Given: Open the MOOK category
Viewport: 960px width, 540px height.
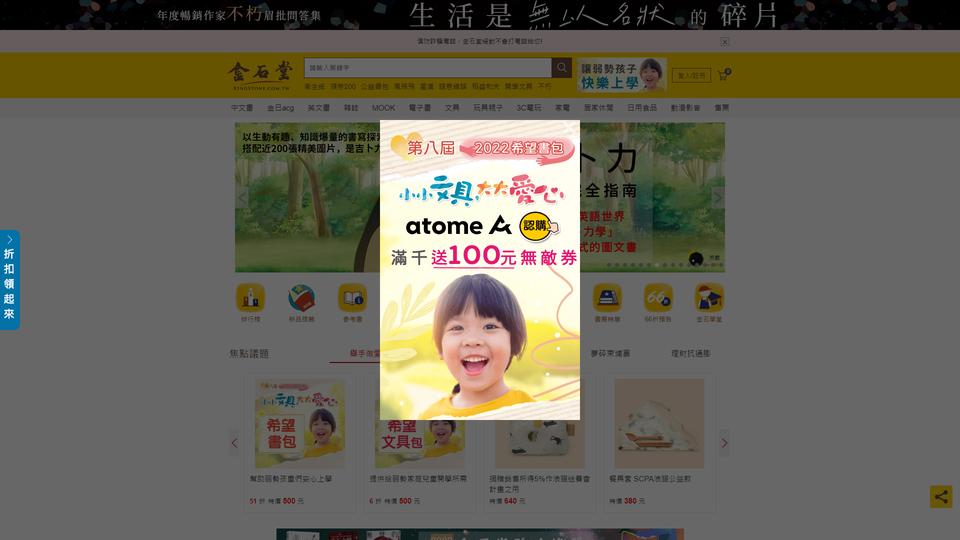Looking at the screenshot, I should pos(383,107).
